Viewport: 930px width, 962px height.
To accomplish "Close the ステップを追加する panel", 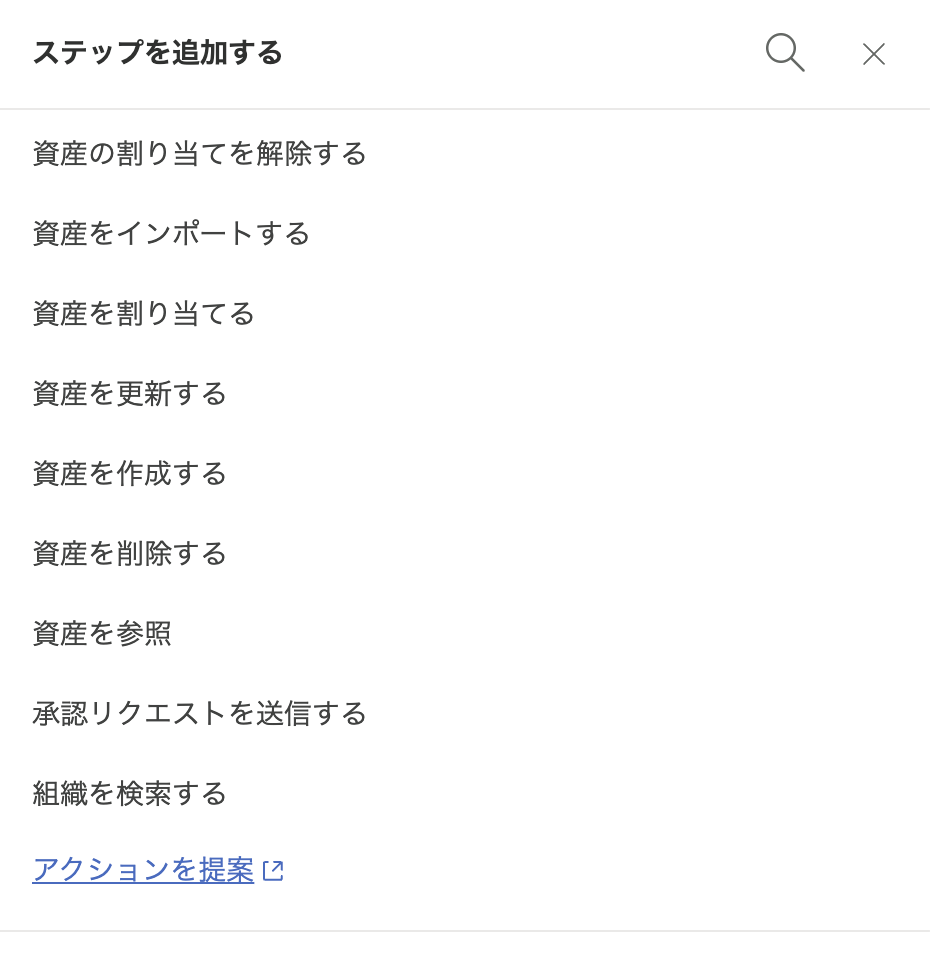I will click(x=874, y=54).
